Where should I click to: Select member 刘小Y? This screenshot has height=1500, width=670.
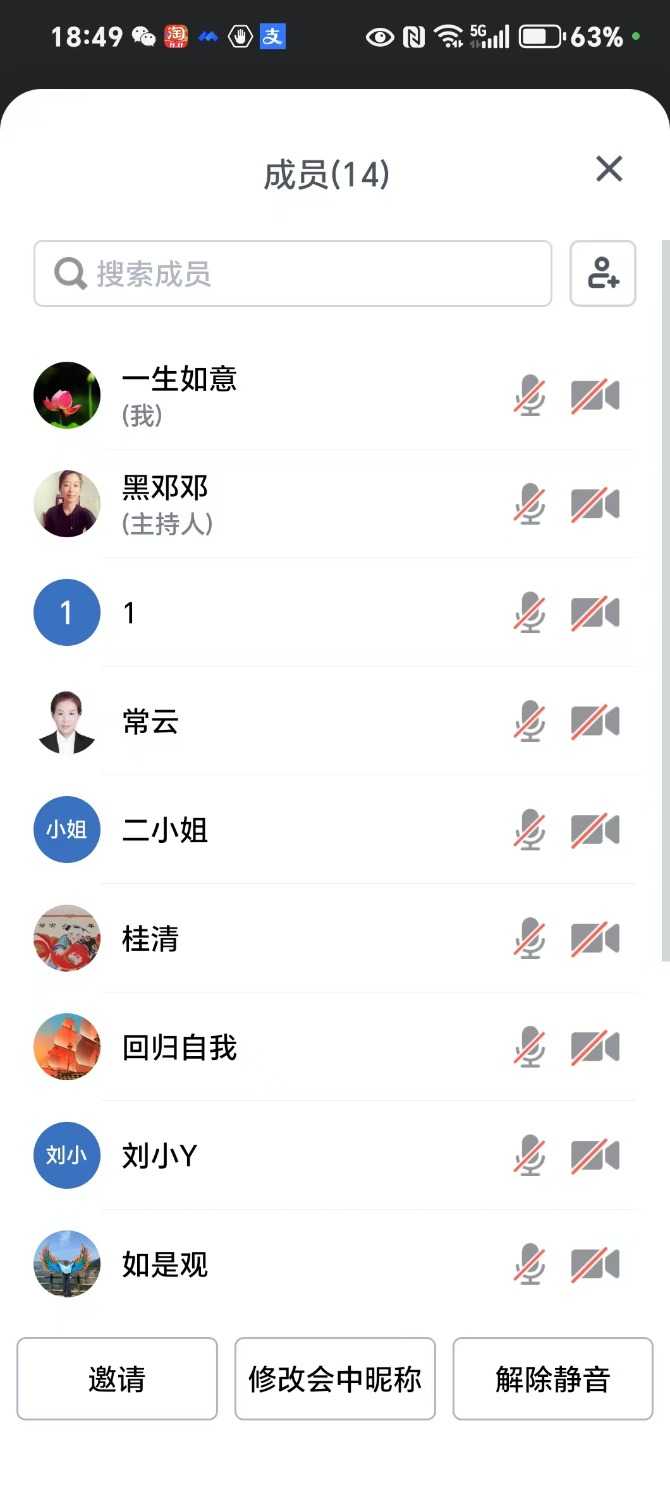[x=160, y=1156]
